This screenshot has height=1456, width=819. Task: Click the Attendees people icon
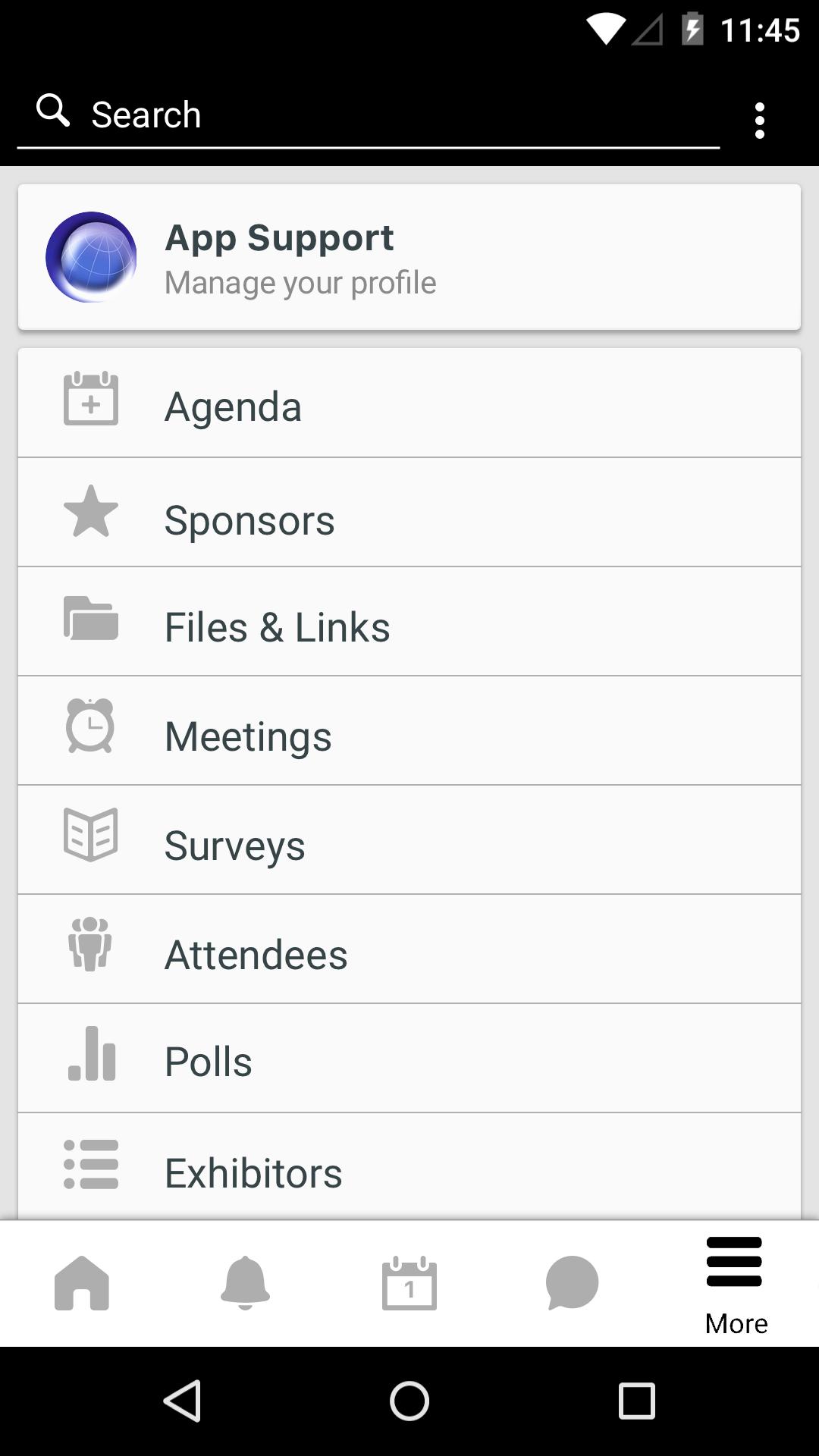click(90, 948)
